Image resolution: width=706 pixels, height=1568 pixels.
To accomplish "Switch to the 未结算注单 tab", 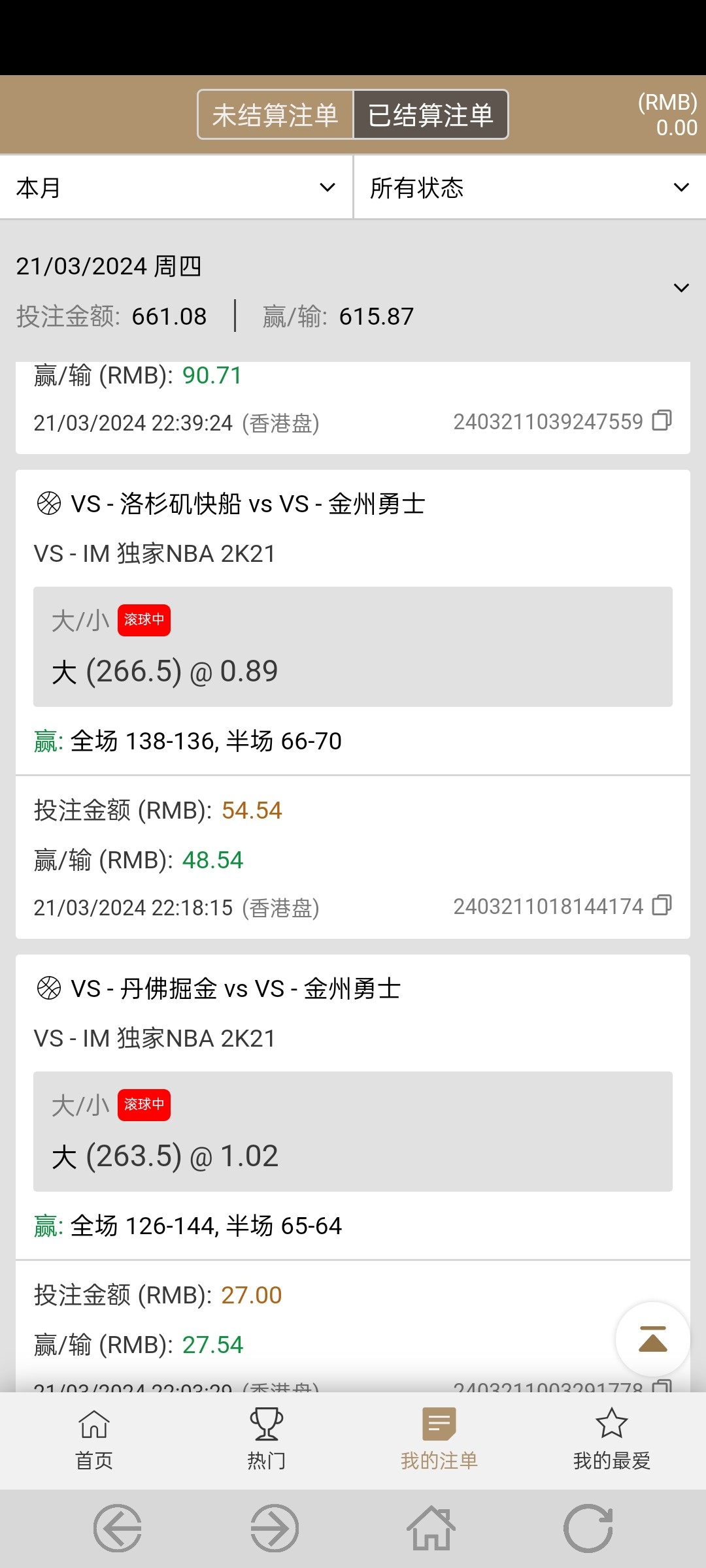I will 275,115.
